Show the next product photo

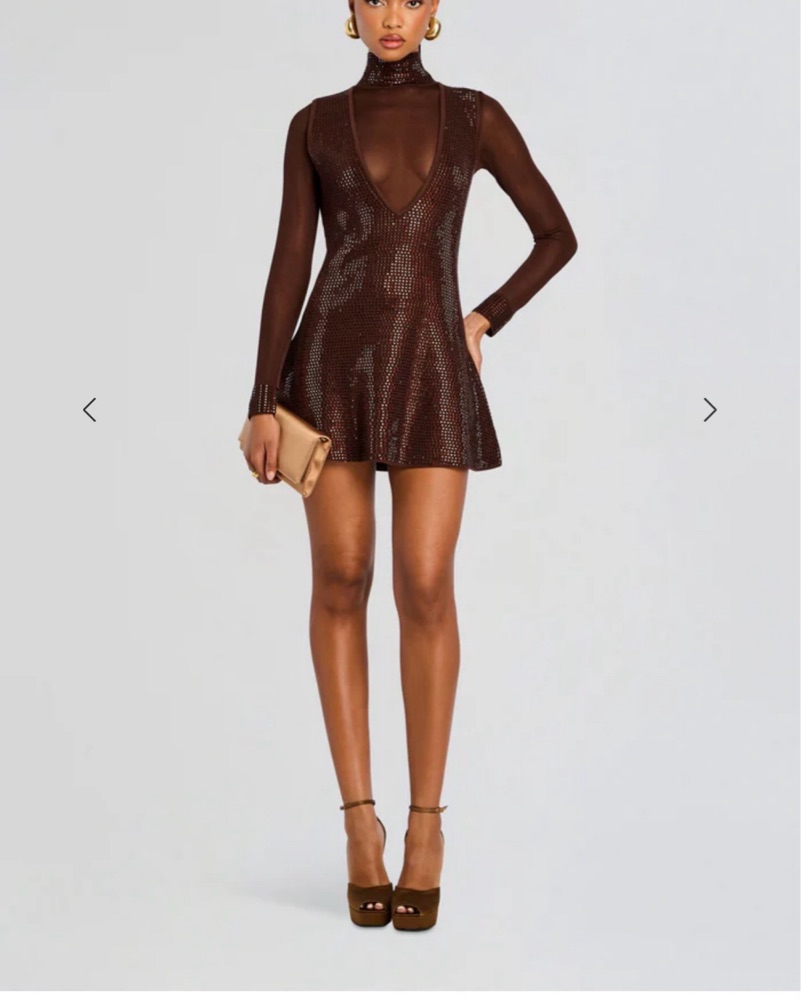click(x=709, y=410)
